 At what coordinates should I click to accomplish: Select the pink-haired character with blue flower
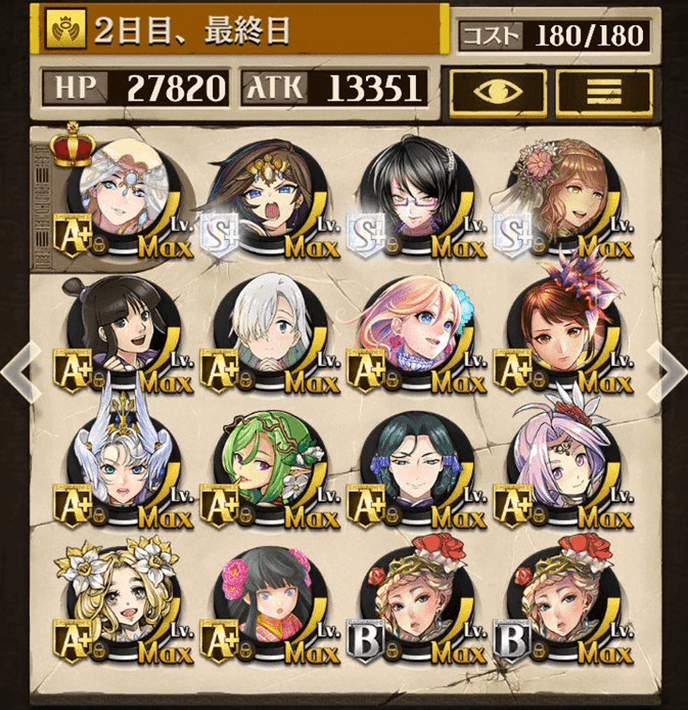411,332
